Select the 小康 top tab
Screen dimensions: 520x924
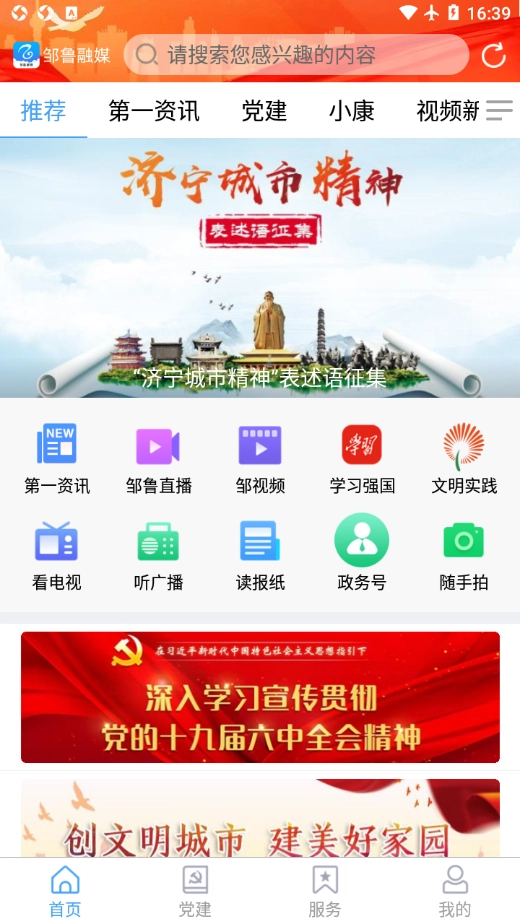pos(351,111)
